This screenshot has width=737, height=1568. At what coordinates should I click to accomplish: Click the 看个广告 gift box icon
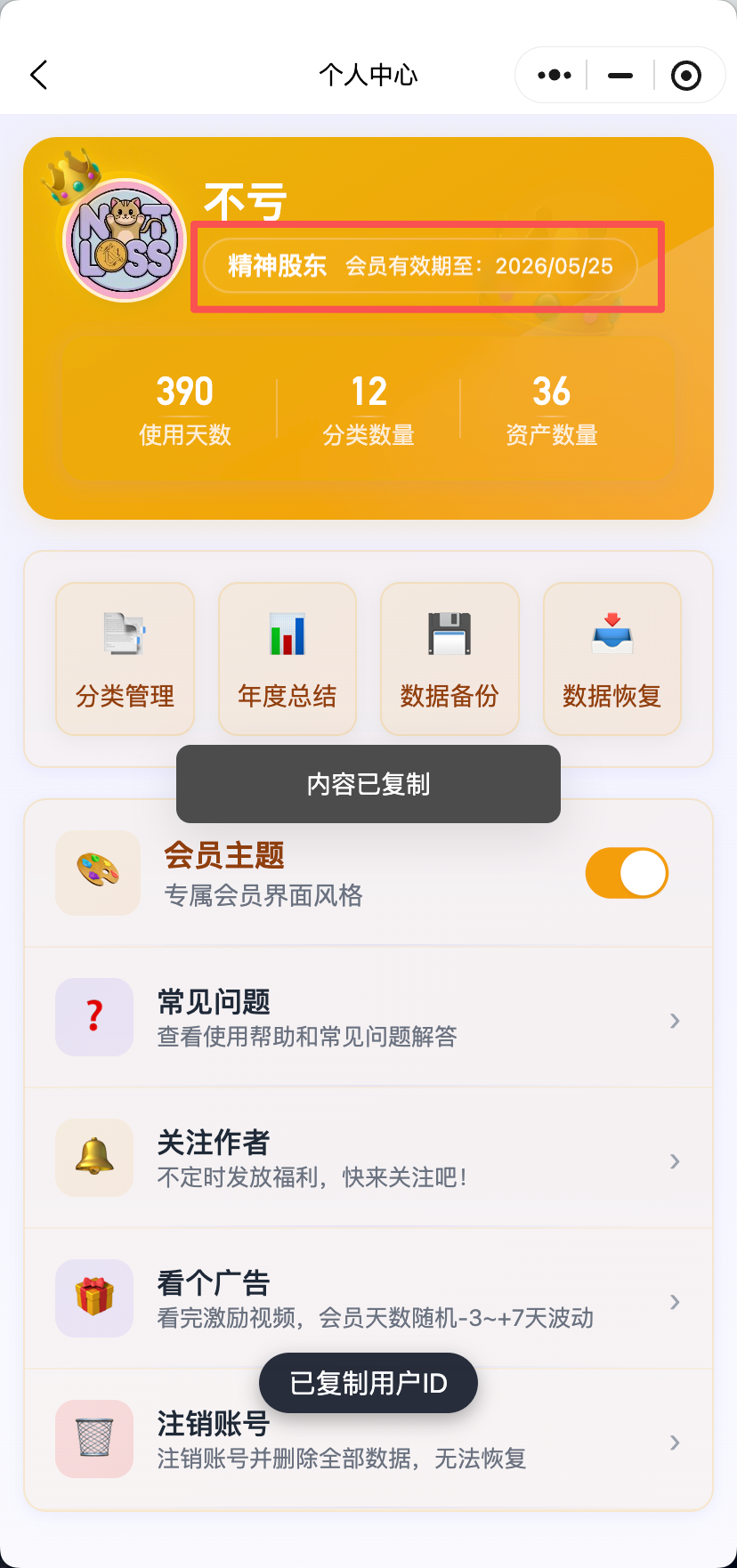[x=93, y=1298]
